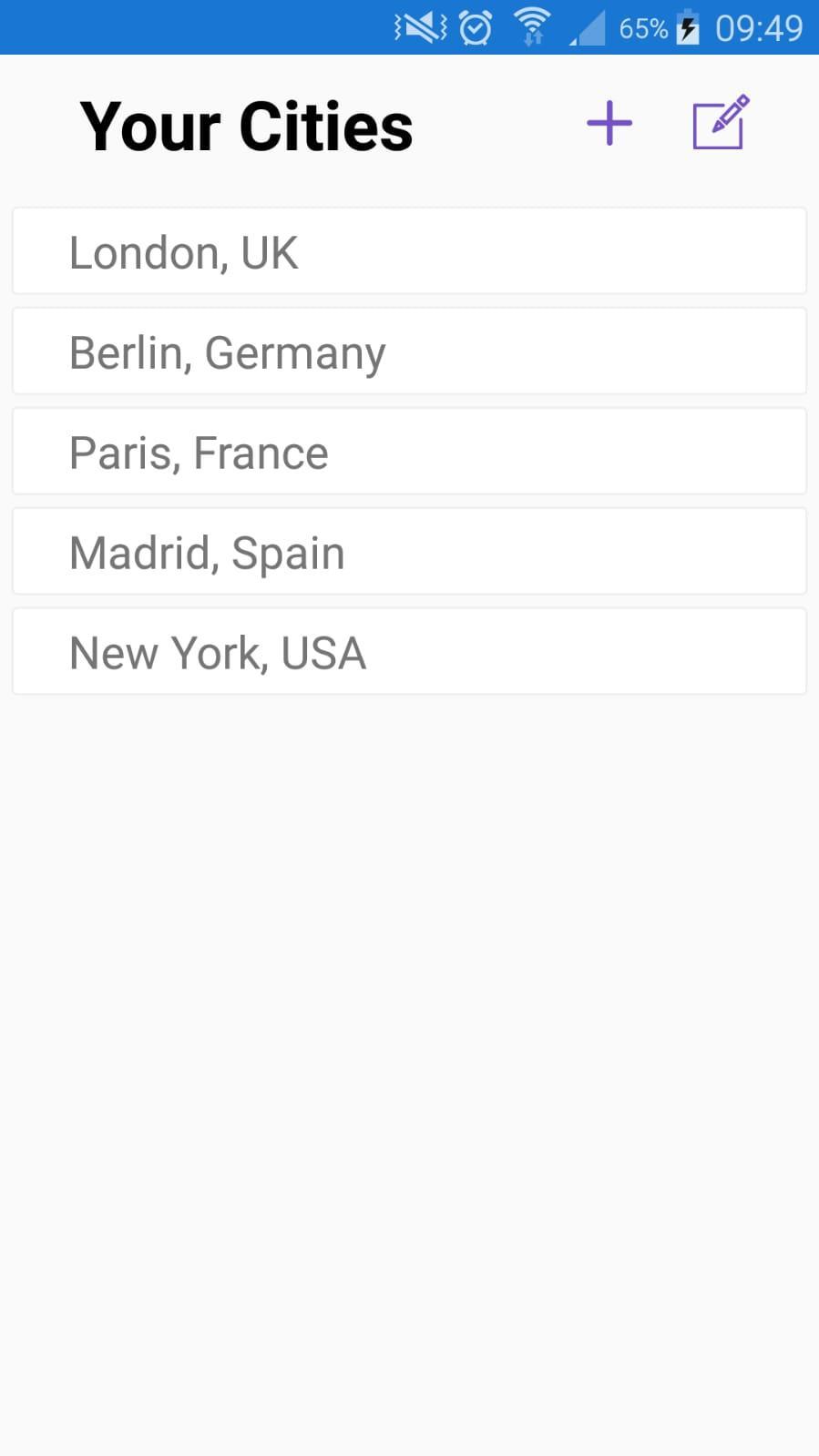This screenshot has width=819, height=1456.
Task: Tap the New York, USA row
Action: [409, 652]
